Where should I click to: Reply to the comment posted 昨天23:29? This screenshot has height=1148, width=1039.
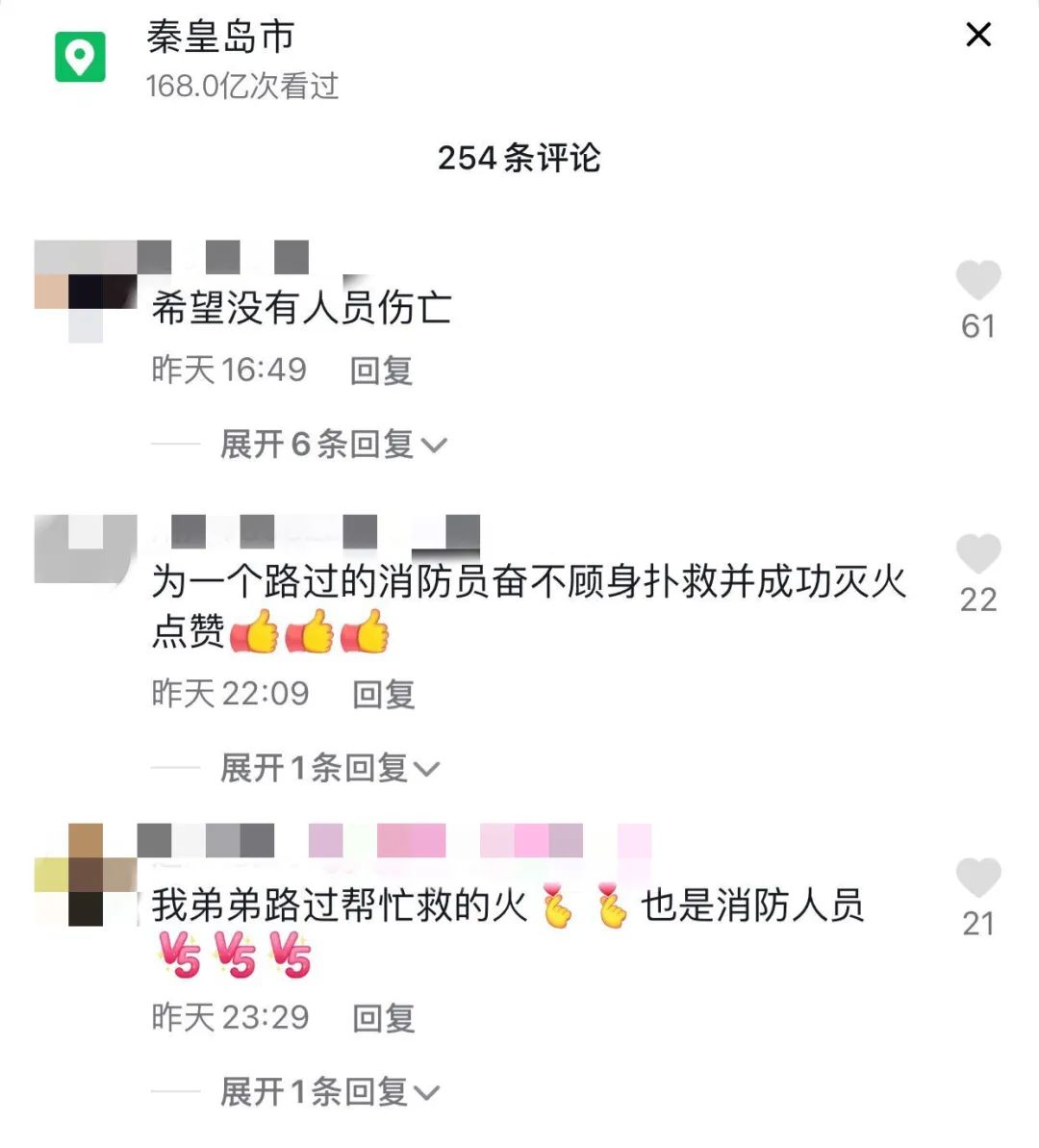click(x=383, y=1017)
